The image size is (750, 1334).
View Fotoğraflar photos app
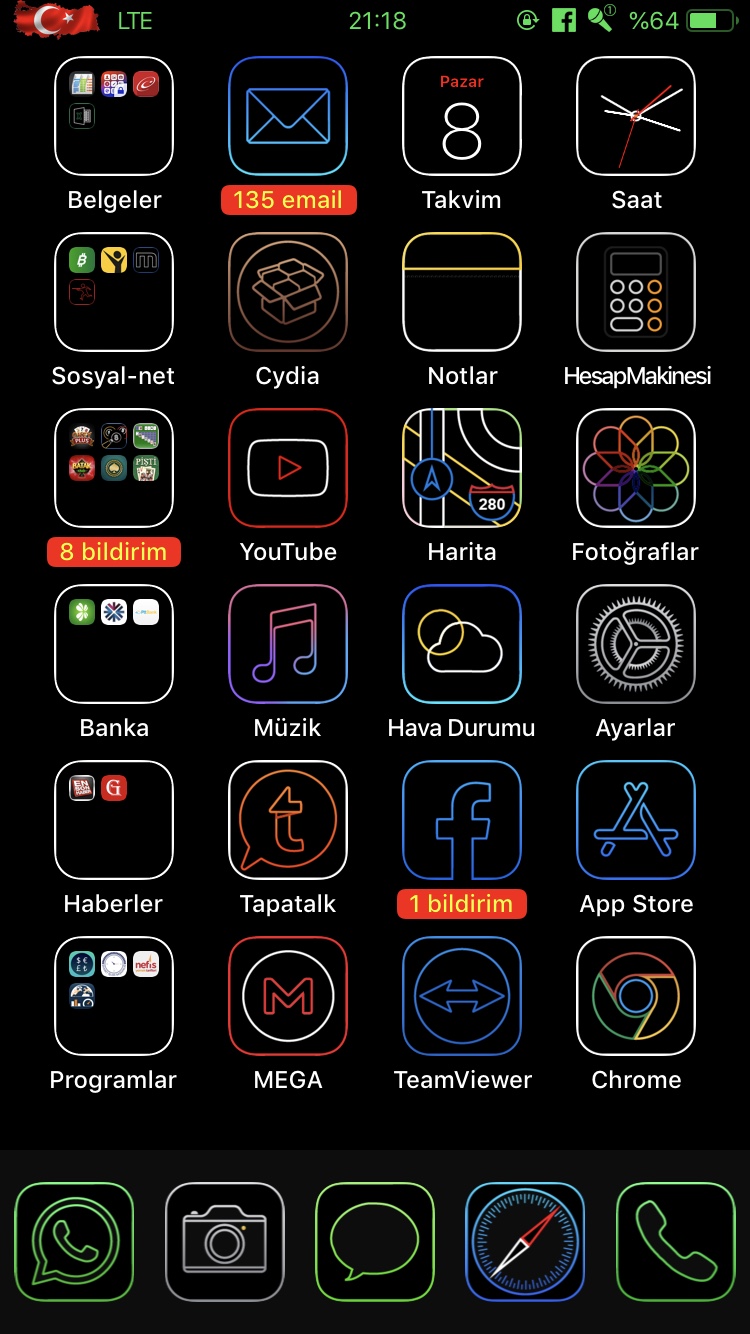(636, 468)
